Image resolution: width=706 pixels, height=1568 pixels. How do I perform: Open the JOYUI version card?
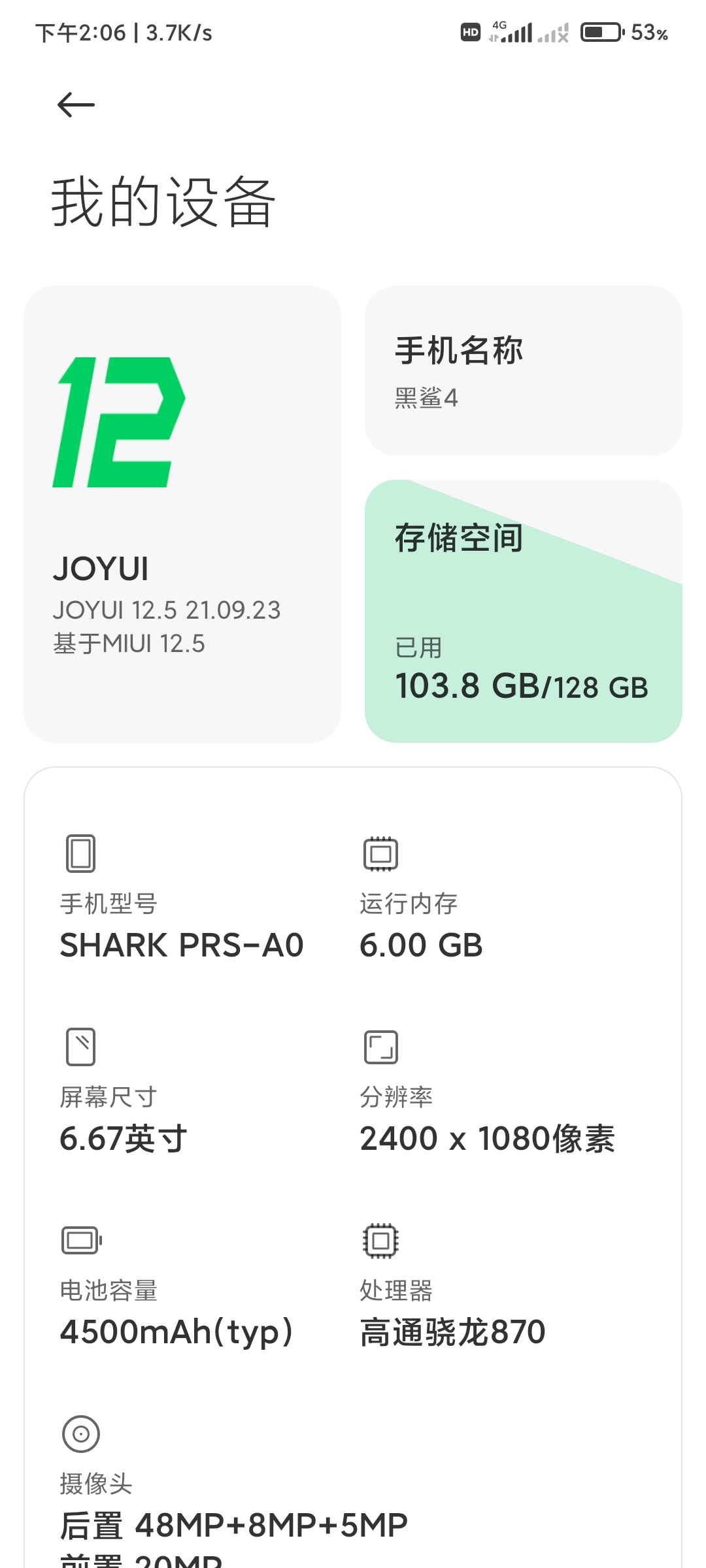click(182, 514)
